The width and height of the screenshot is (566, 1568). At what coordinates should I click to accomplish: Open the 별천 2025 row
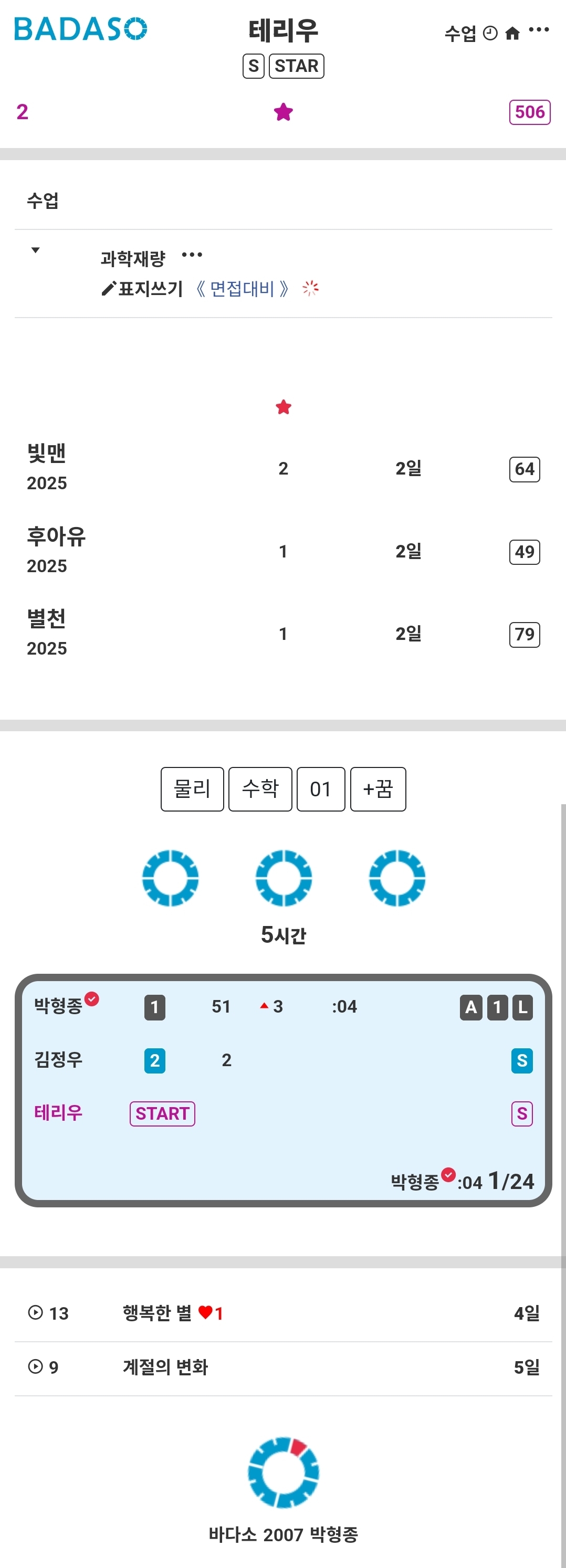coord(47,632)
